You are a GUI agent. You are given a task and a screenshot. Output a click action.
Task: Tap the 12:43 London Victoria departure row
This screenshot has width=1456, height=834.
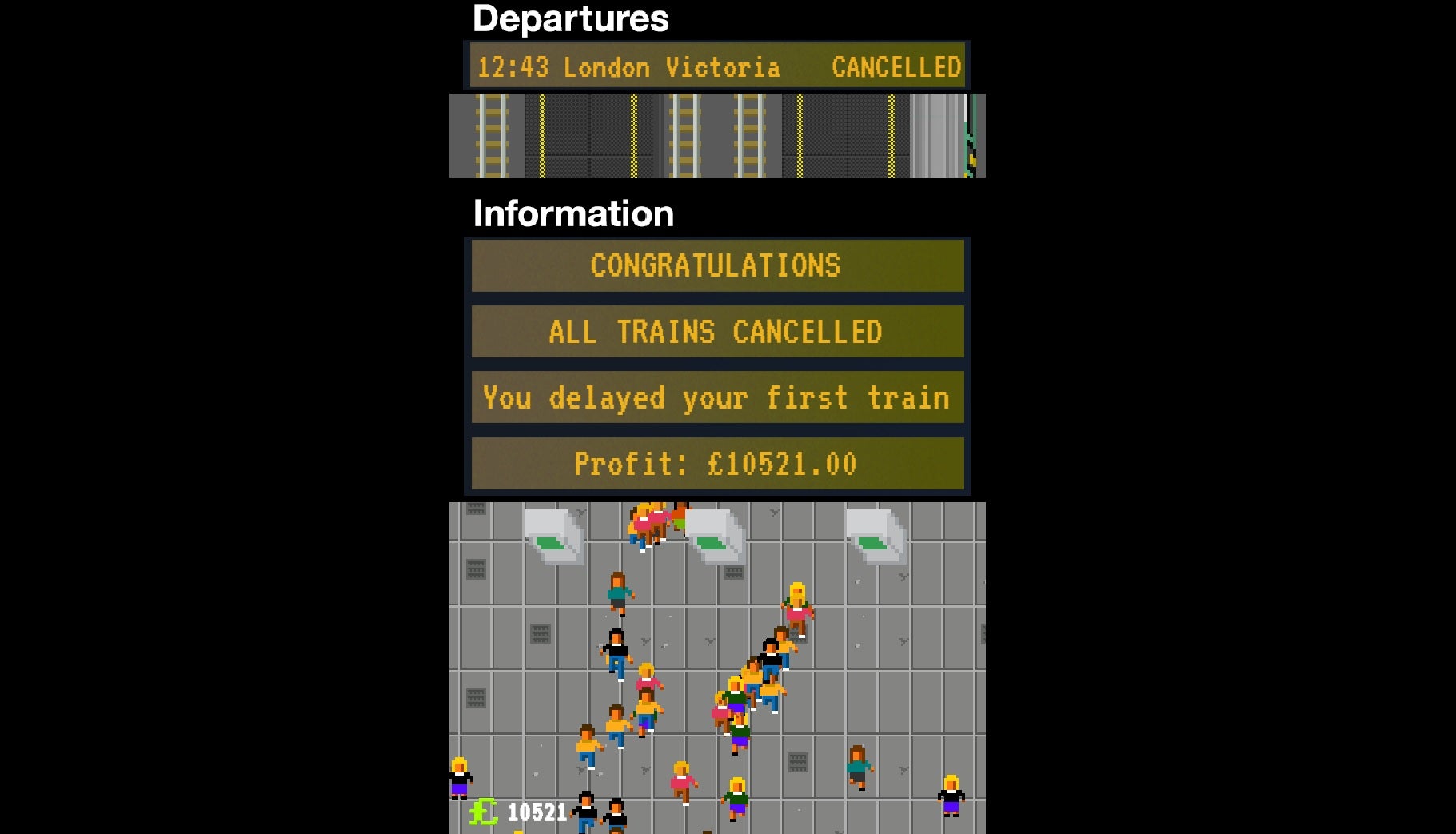[716, 66]
